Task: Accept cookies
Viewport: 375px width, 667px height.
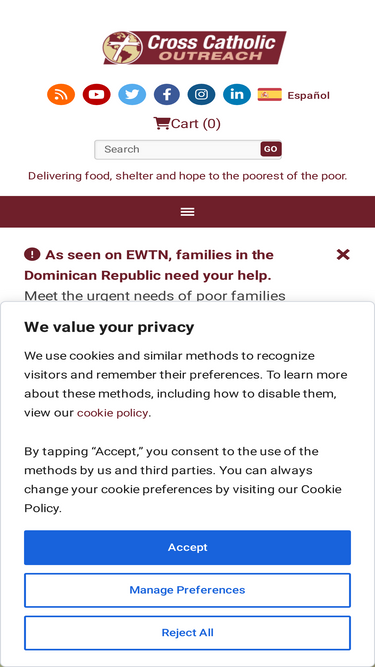Action: (188, 547)
